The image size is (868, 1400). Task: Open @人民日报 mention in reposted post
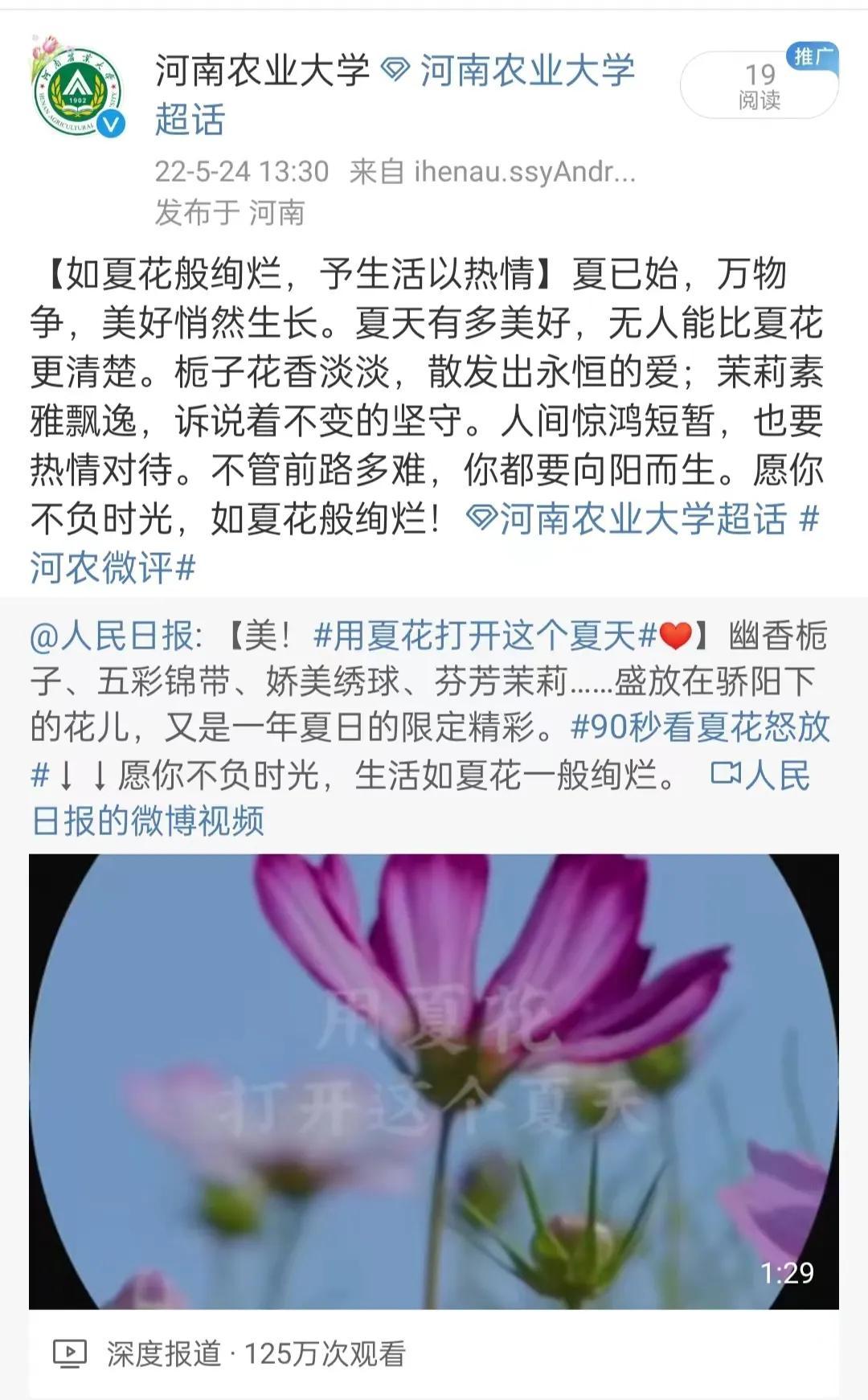click(x=113, y=637)
